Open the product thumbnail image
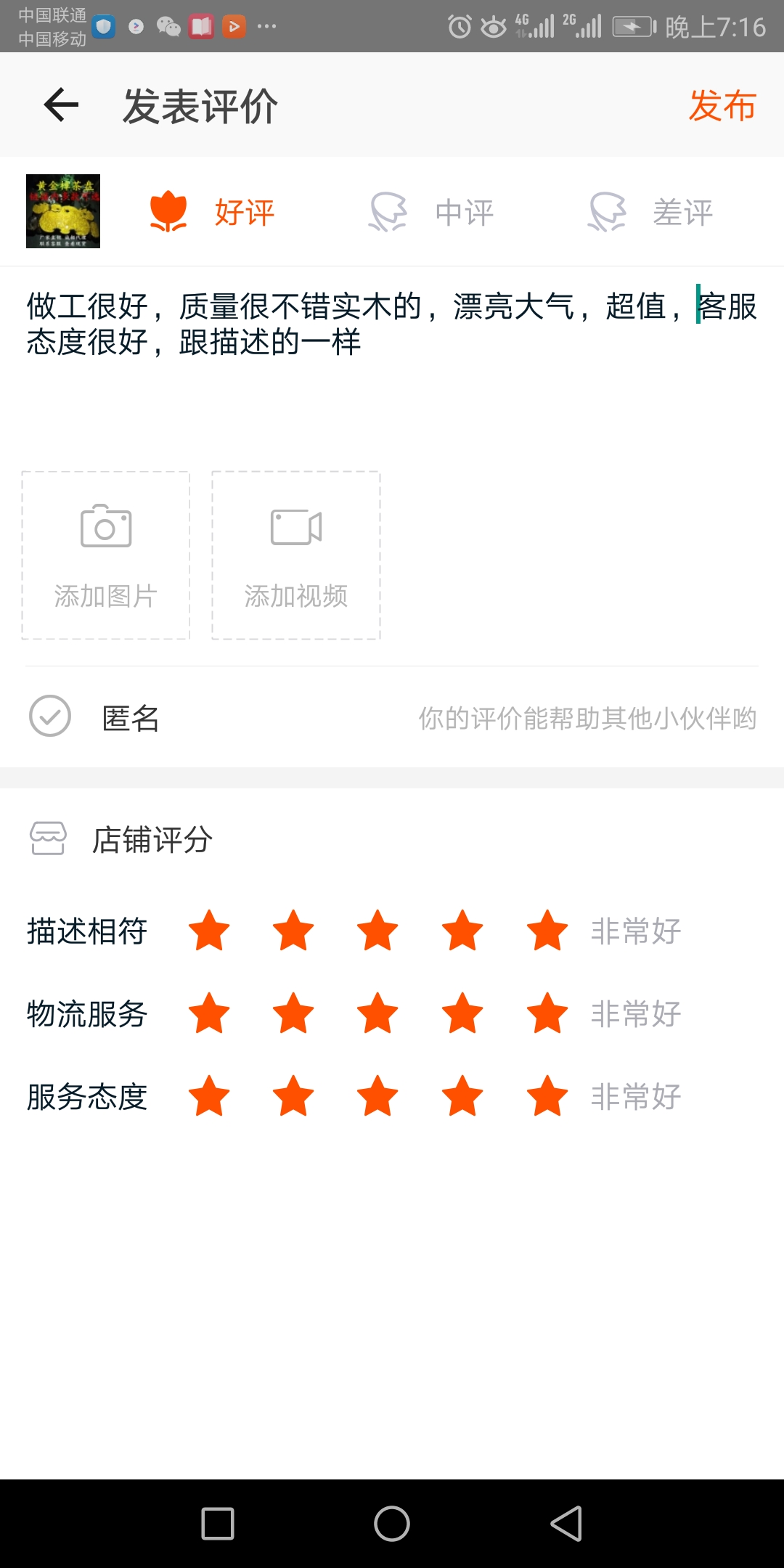This screenshot has width=784, height=1568. [63, 211]
